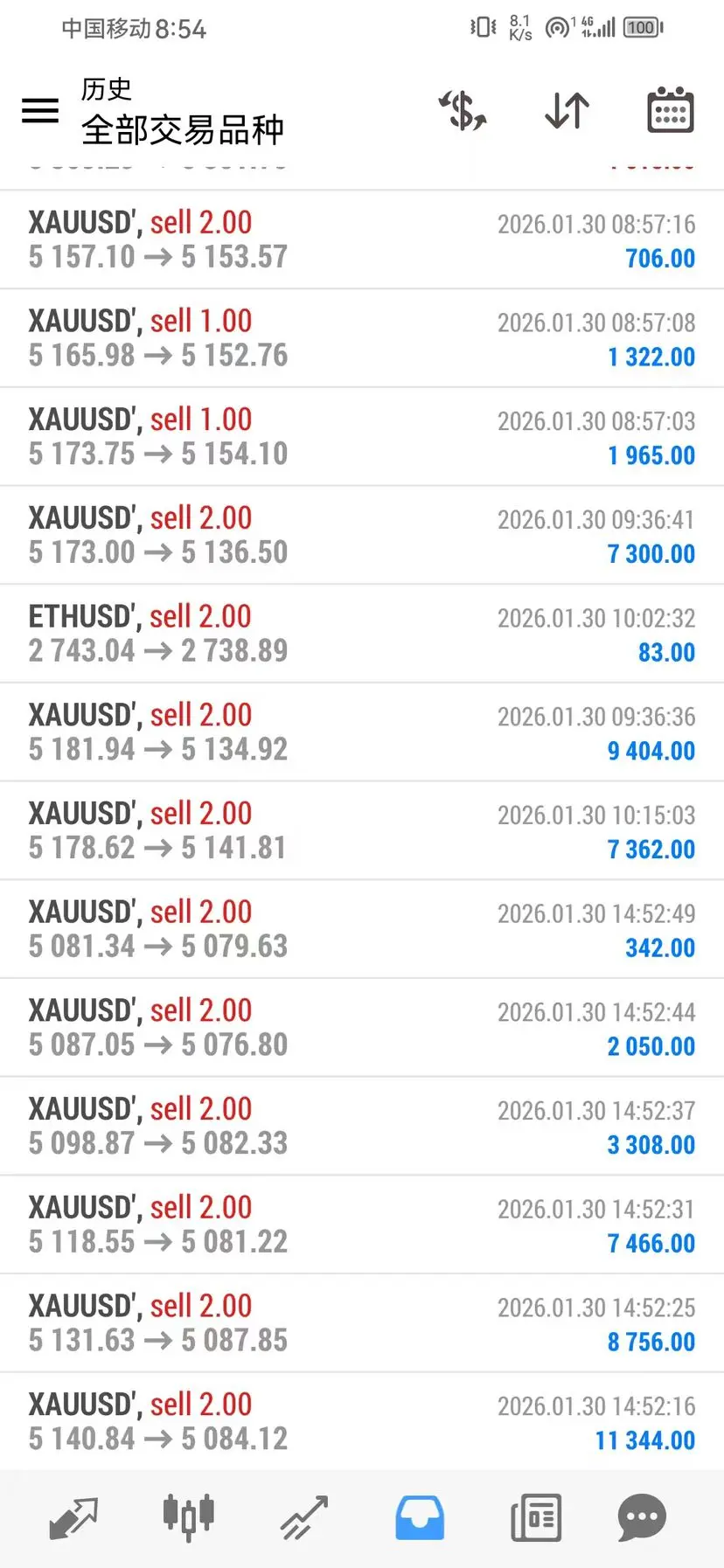Expand the XAUUSD trade with 9 404.00 profit
The width and height of the screenshot is (724, 1568).
click(361, 732)
